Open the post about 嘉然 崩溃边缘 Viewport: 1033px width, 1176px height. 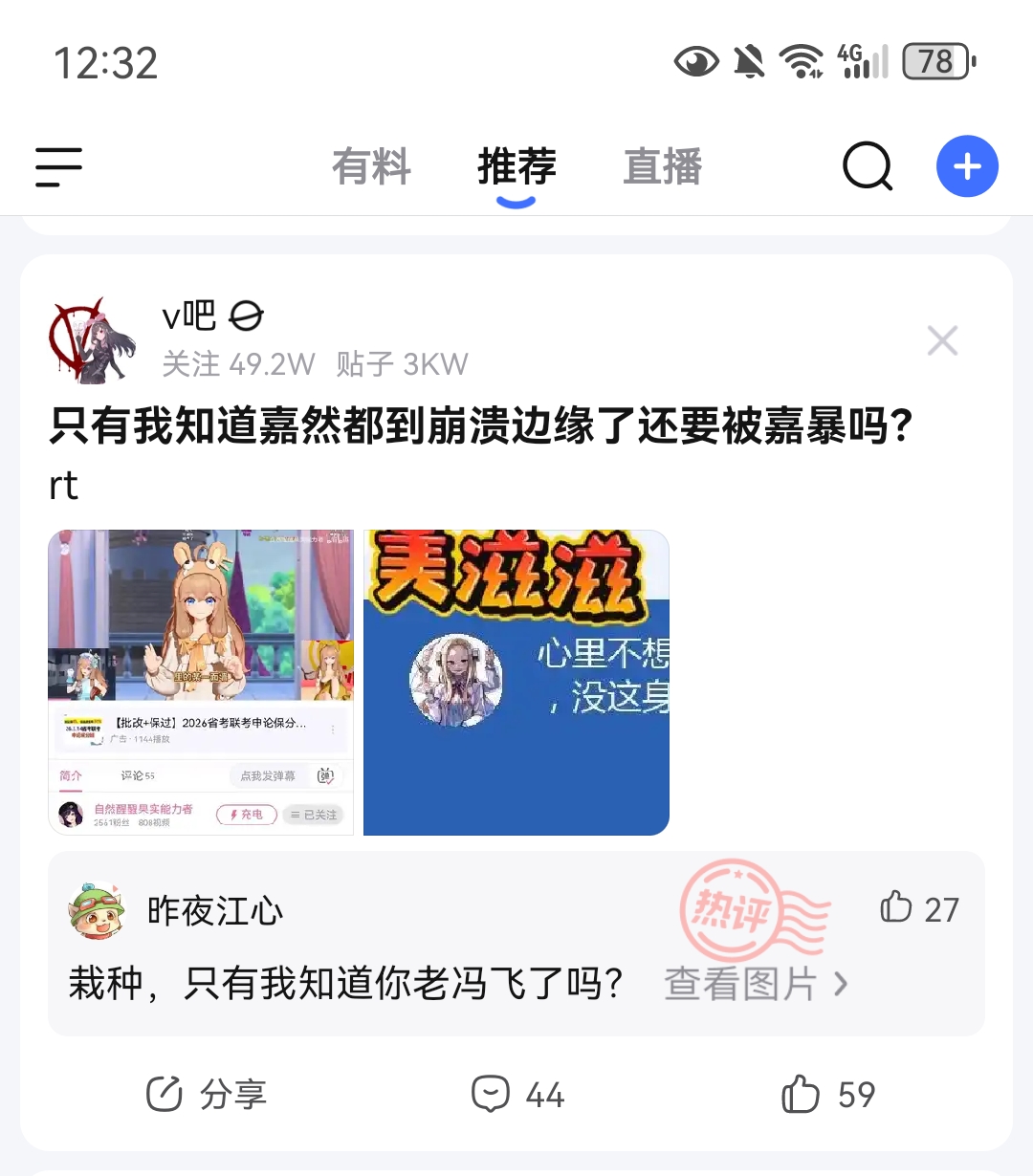point(480,426)
